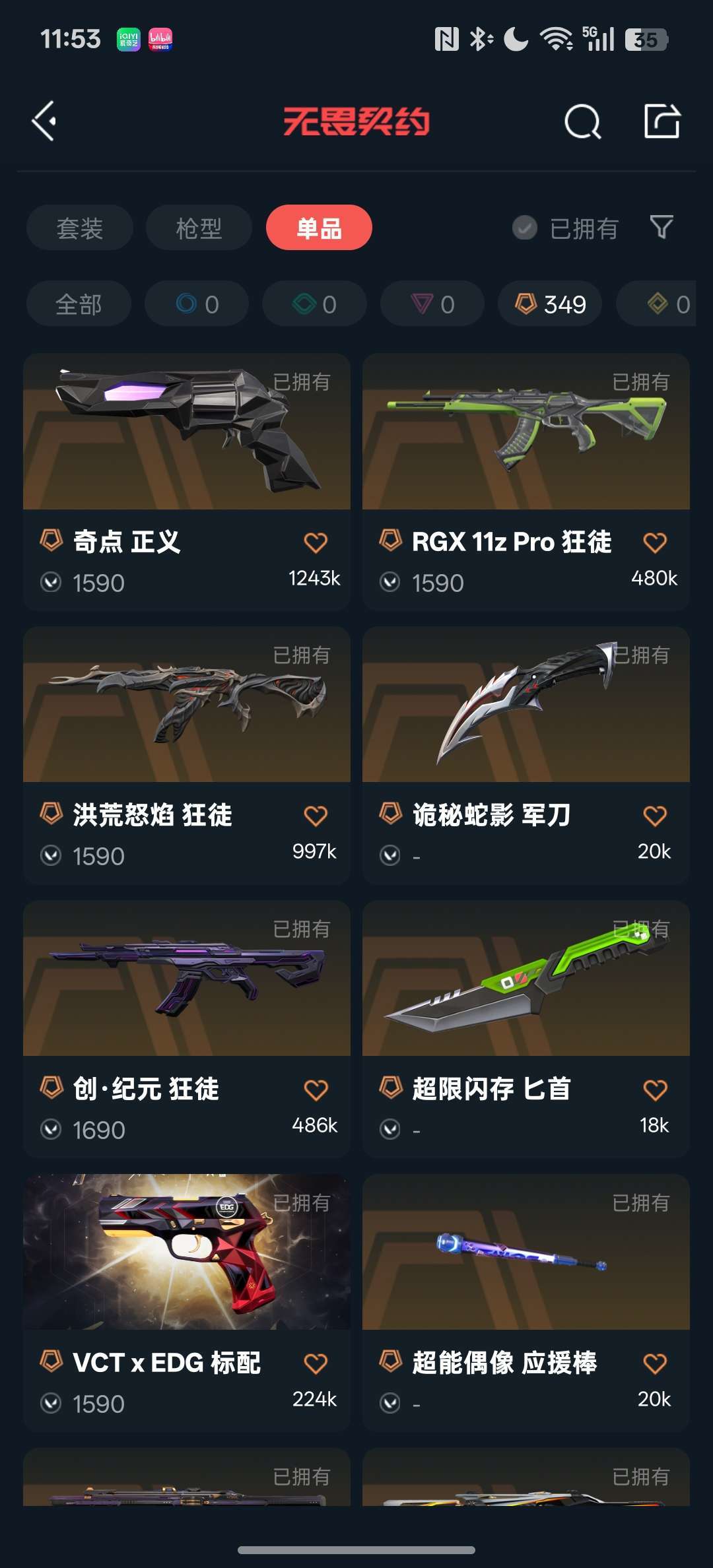Toggle the 已拥有 checkbox filter
The width and height of the screenshot is (713, 1568).
tap(525, 228)
